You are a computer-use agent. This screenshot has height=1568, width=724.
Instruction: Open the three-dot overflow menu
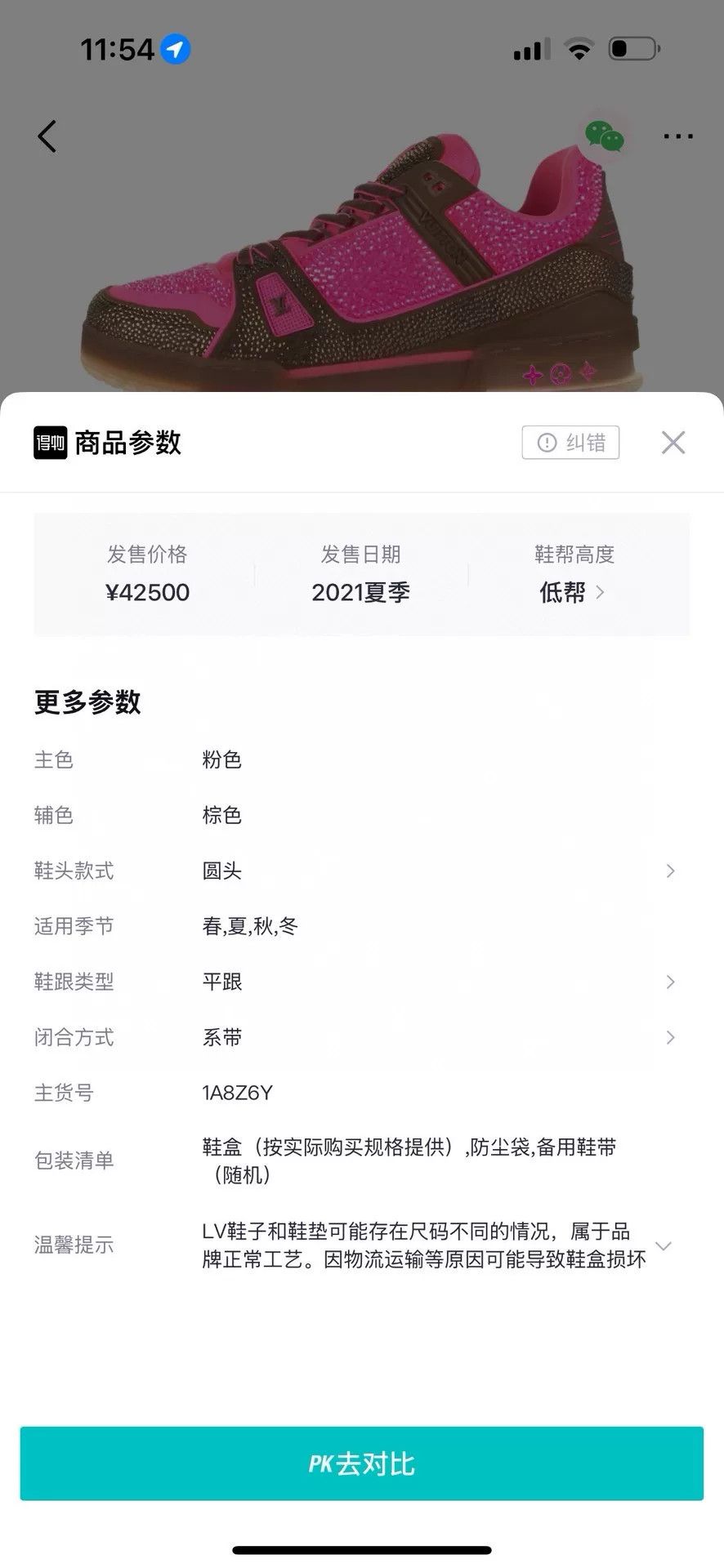click(678, 136)
